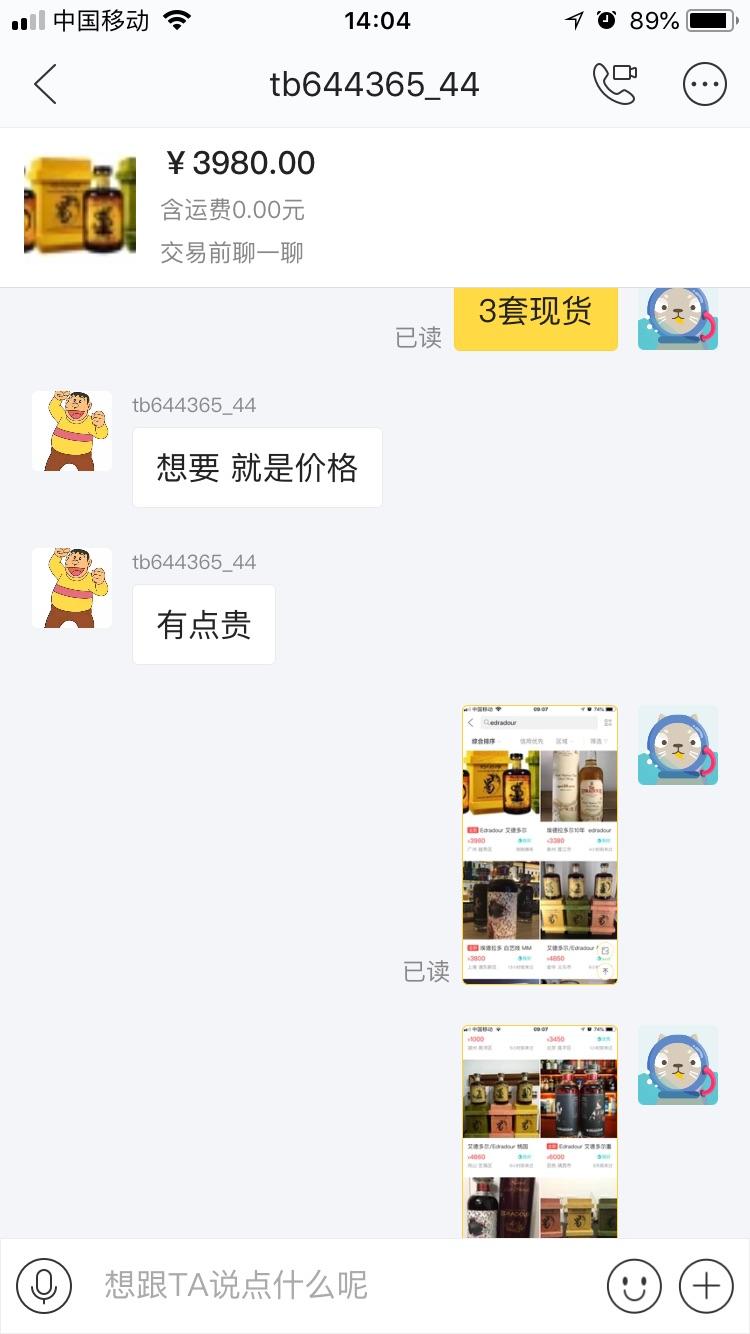Tap the yellow 3套现货 message bubble
This screenshot has width=750, height=1334.
[536, 314]
